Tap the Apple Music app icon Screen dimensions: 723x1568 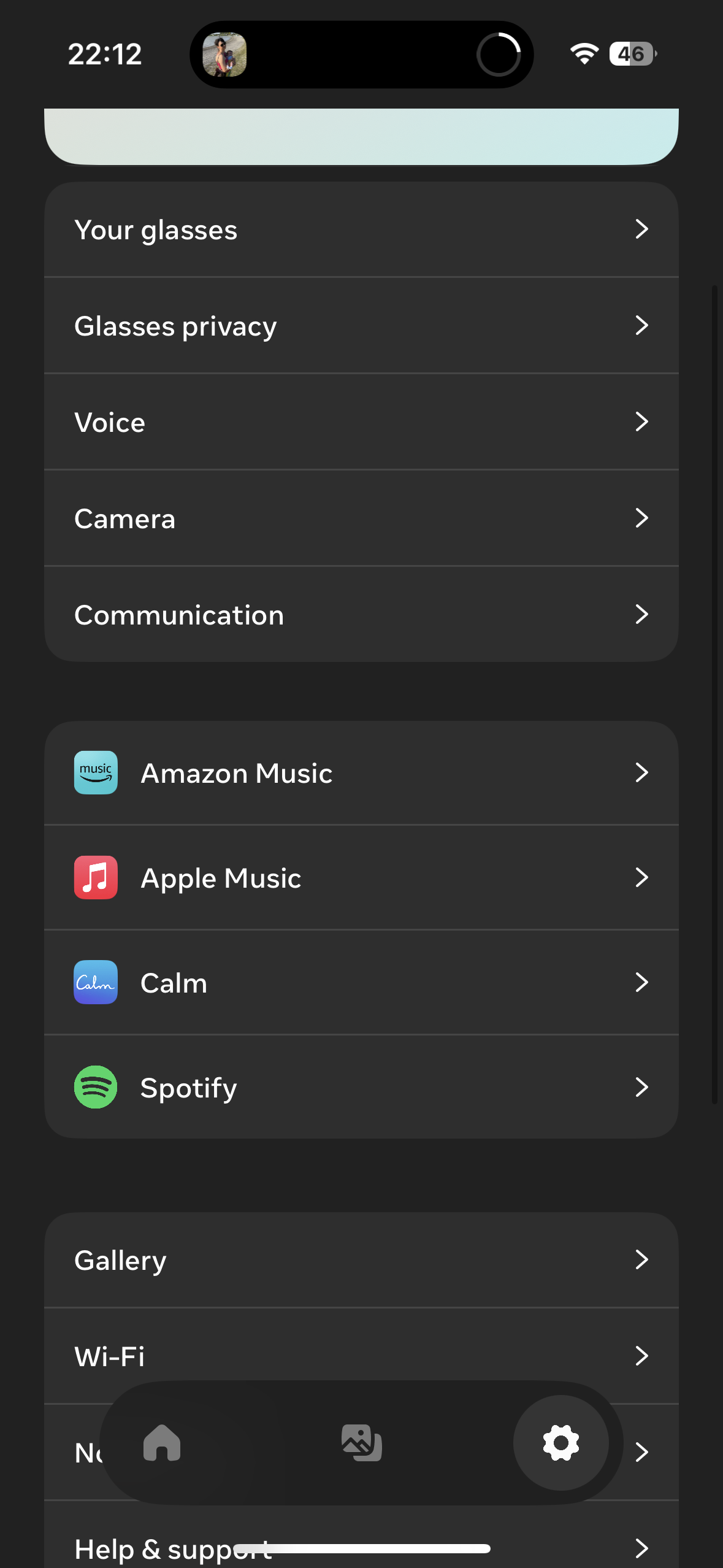click(x=96, y=877)
